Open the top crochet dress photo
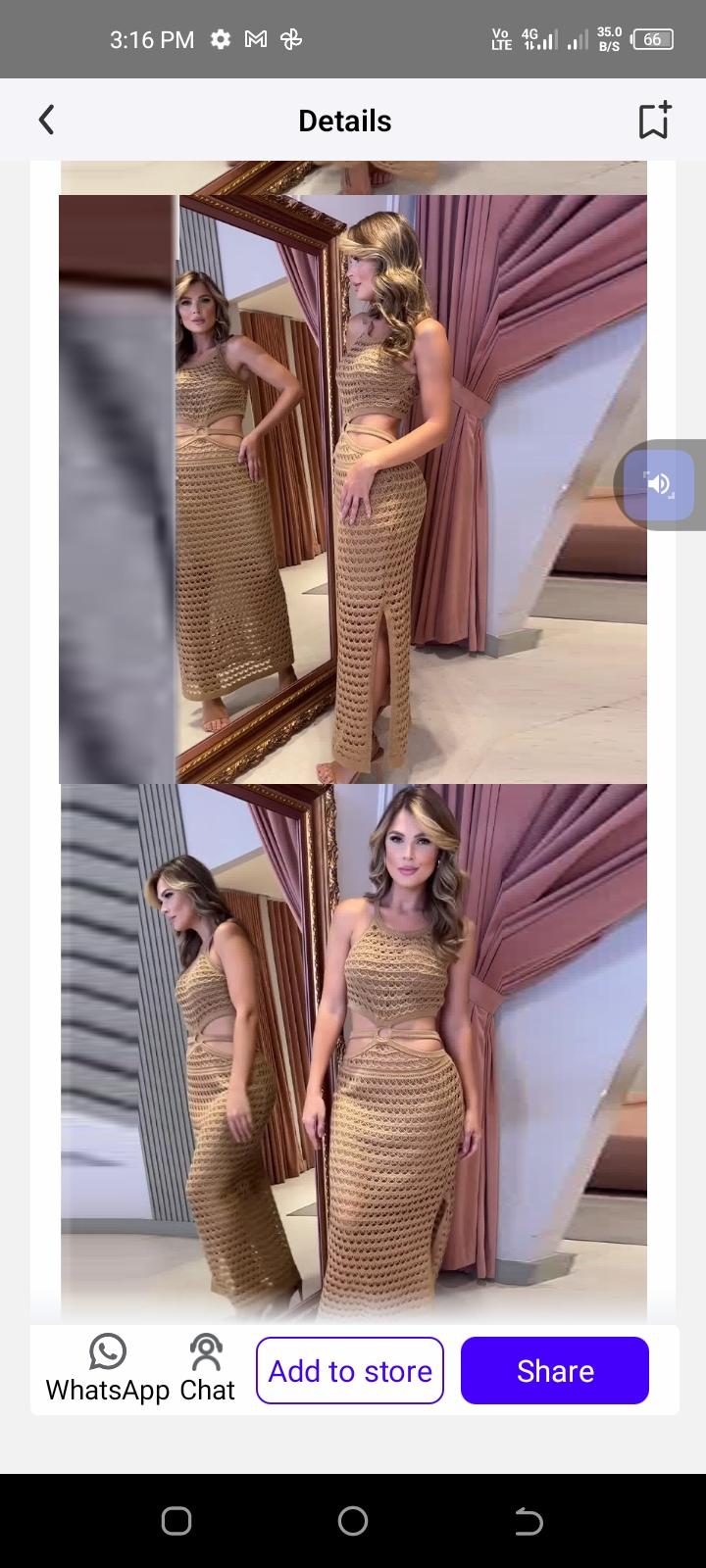 coord(353,488)
